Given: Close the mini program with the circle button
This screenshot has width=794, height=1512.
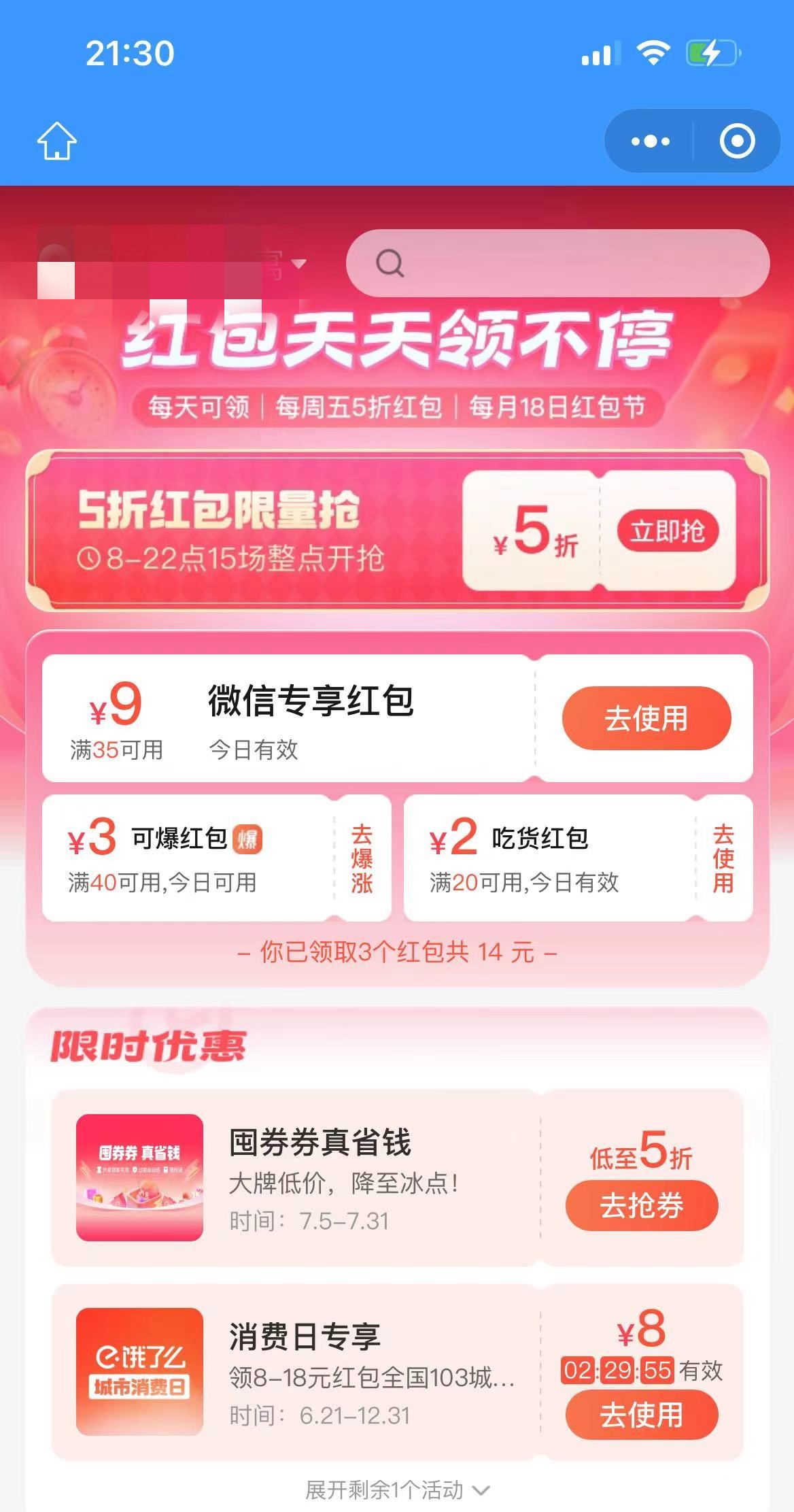Looking at the screenshot, I should (x=737, y=141).
